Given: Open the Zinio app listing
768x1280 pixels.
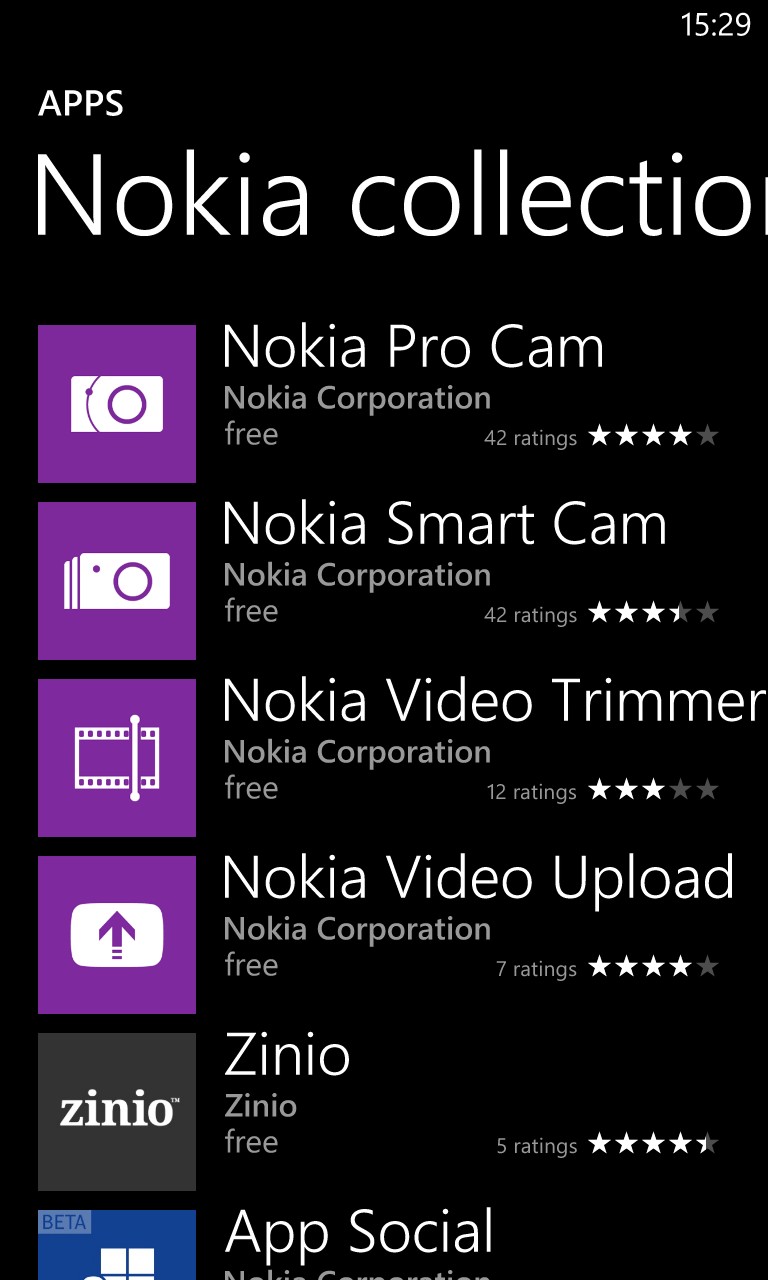Looking at the screenshot, I should click(384, 1112).
